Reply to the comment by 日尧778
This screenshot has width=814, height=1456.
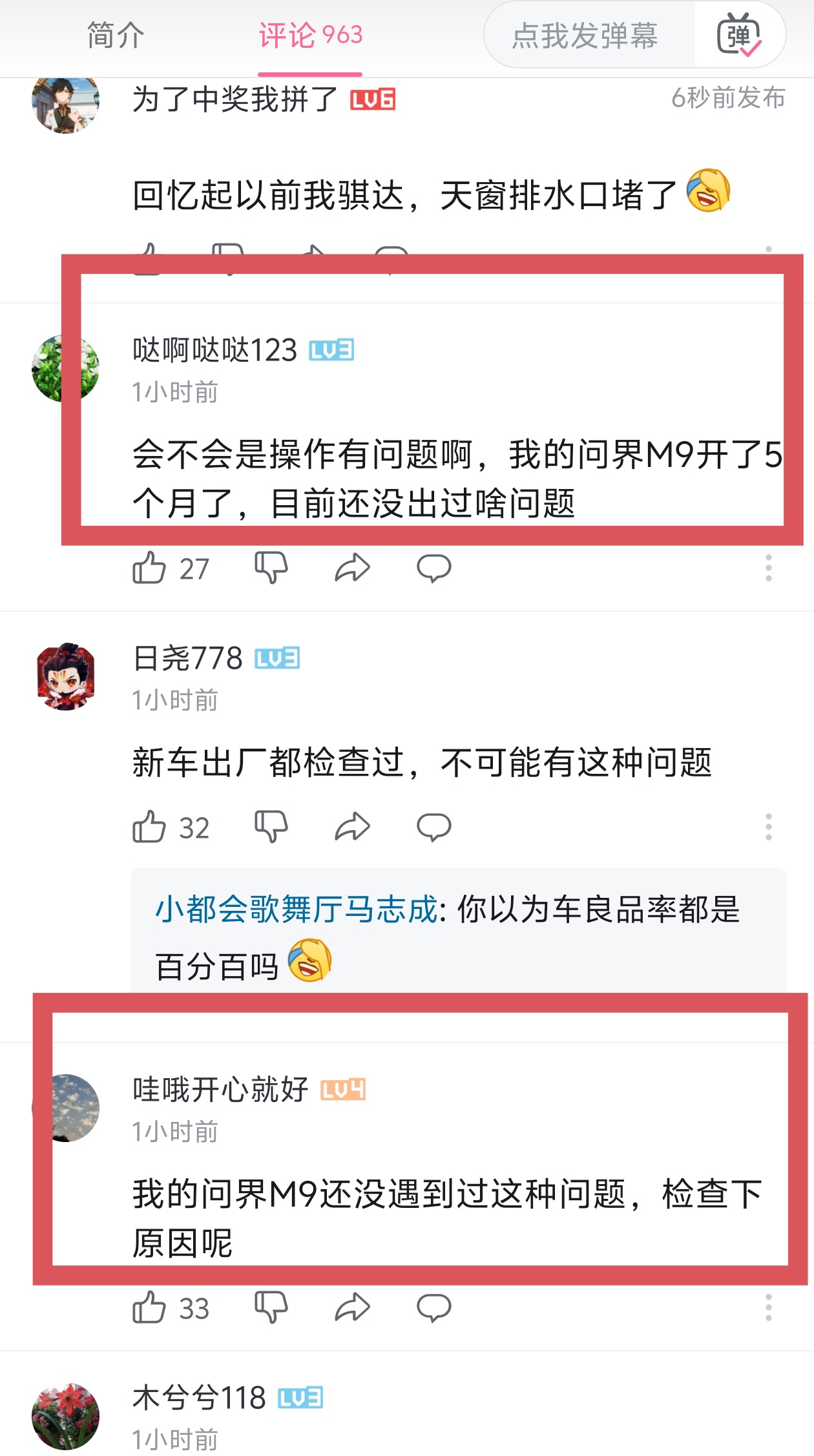click(433, 827)
